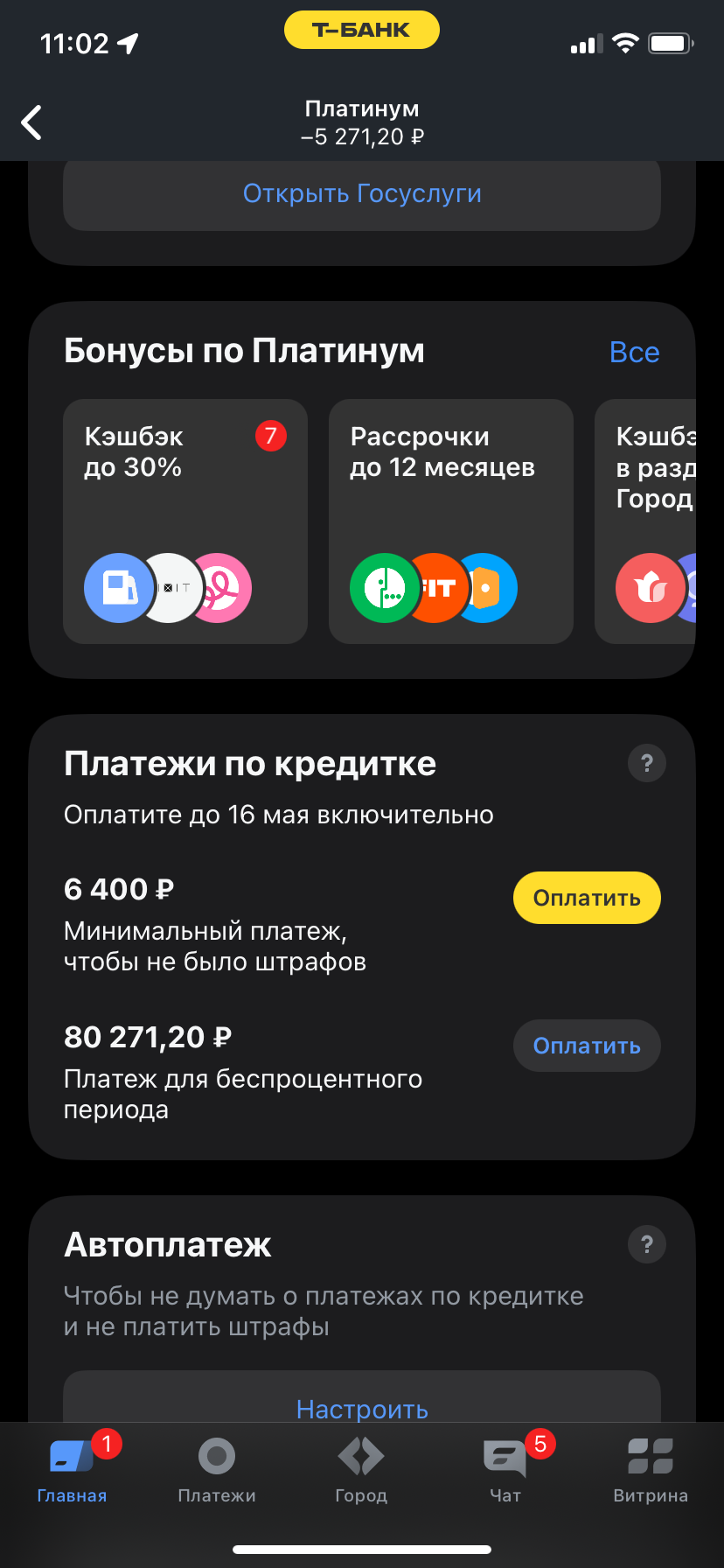This screenshot has height=1568, width=724.
Task: Open Все bonuses for Платинум
Action: point(635,351)
